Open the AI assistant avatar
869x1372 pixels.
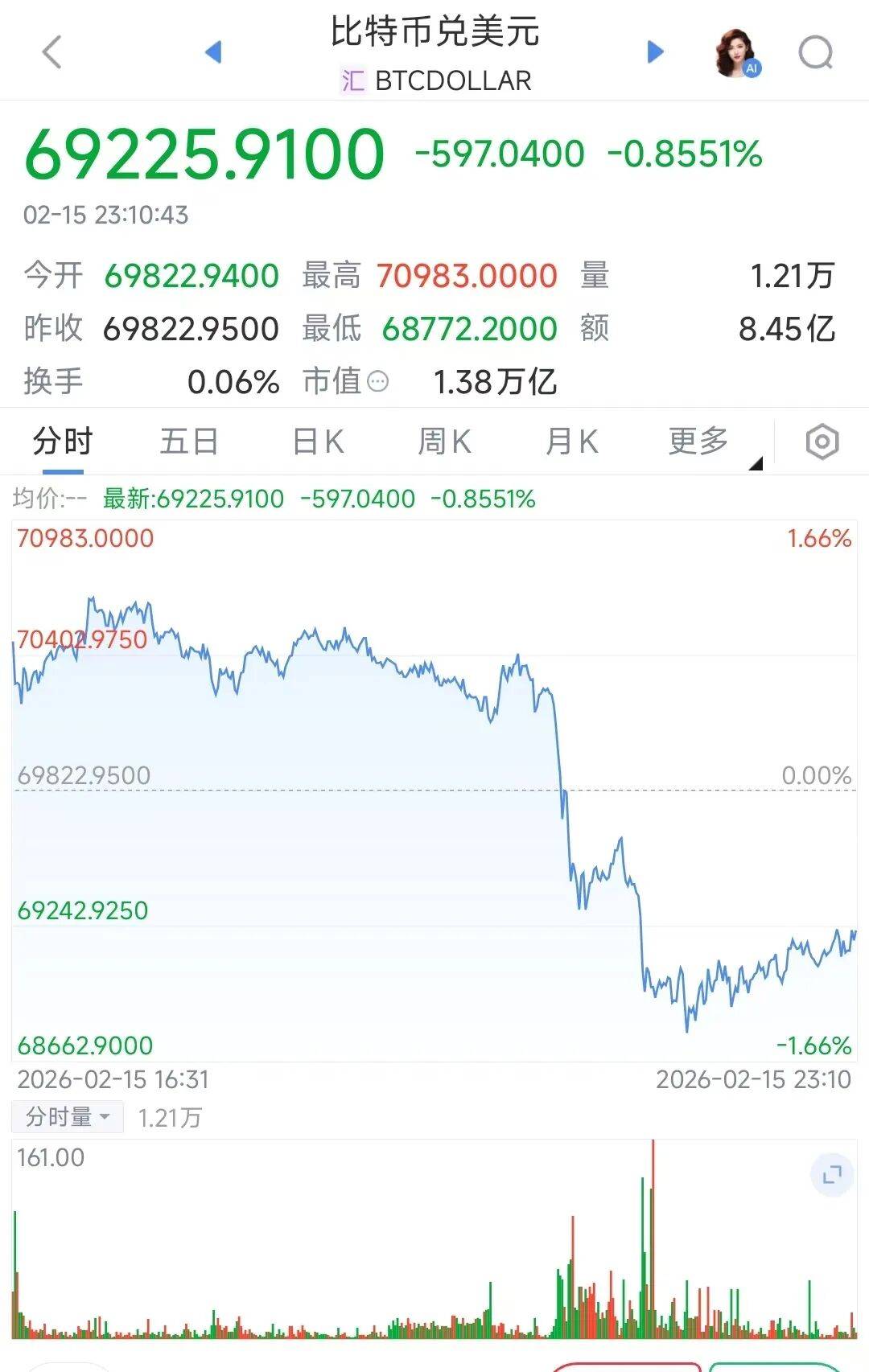(x=737, y=54)
